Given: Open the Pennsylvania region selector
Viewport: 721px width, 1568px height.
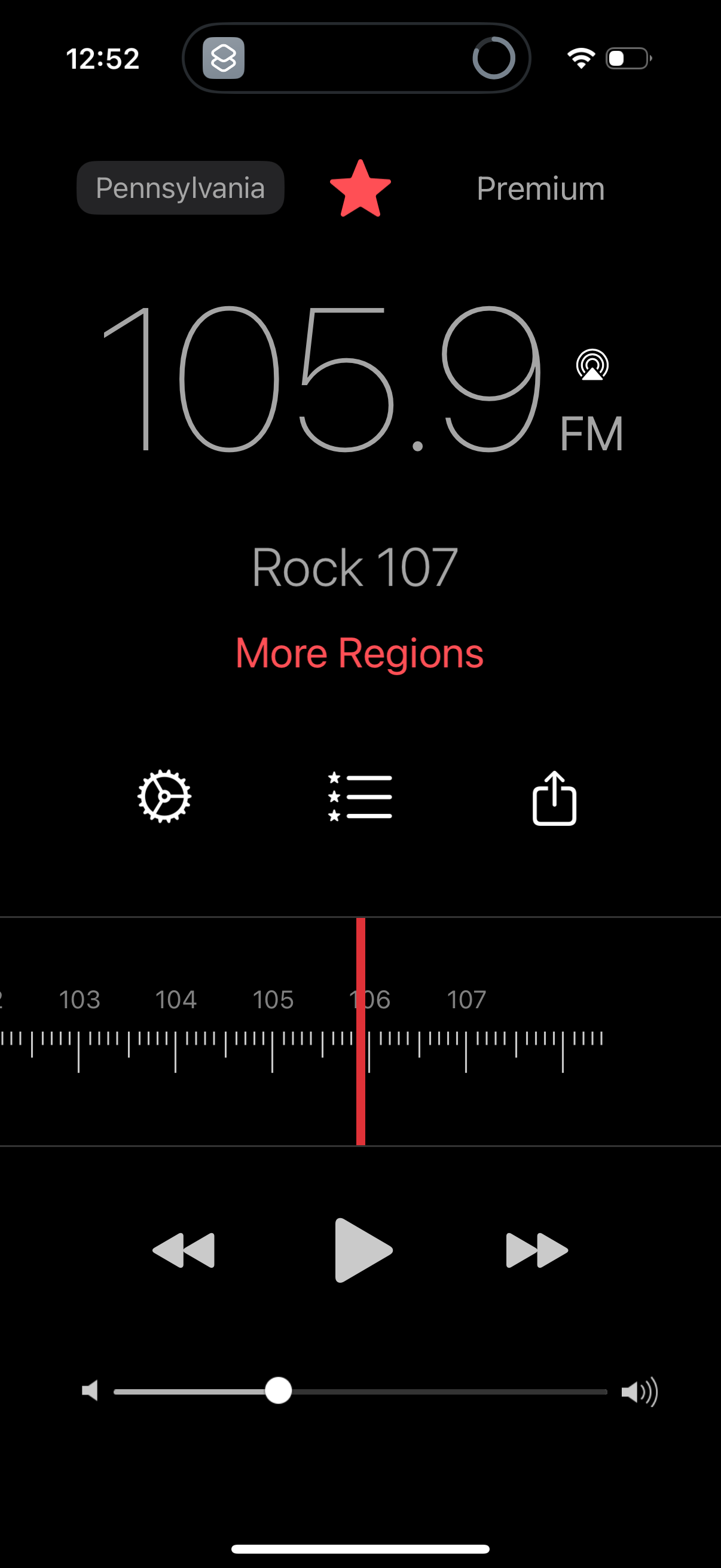Looking at the screenshot, I should pos(180,188).
